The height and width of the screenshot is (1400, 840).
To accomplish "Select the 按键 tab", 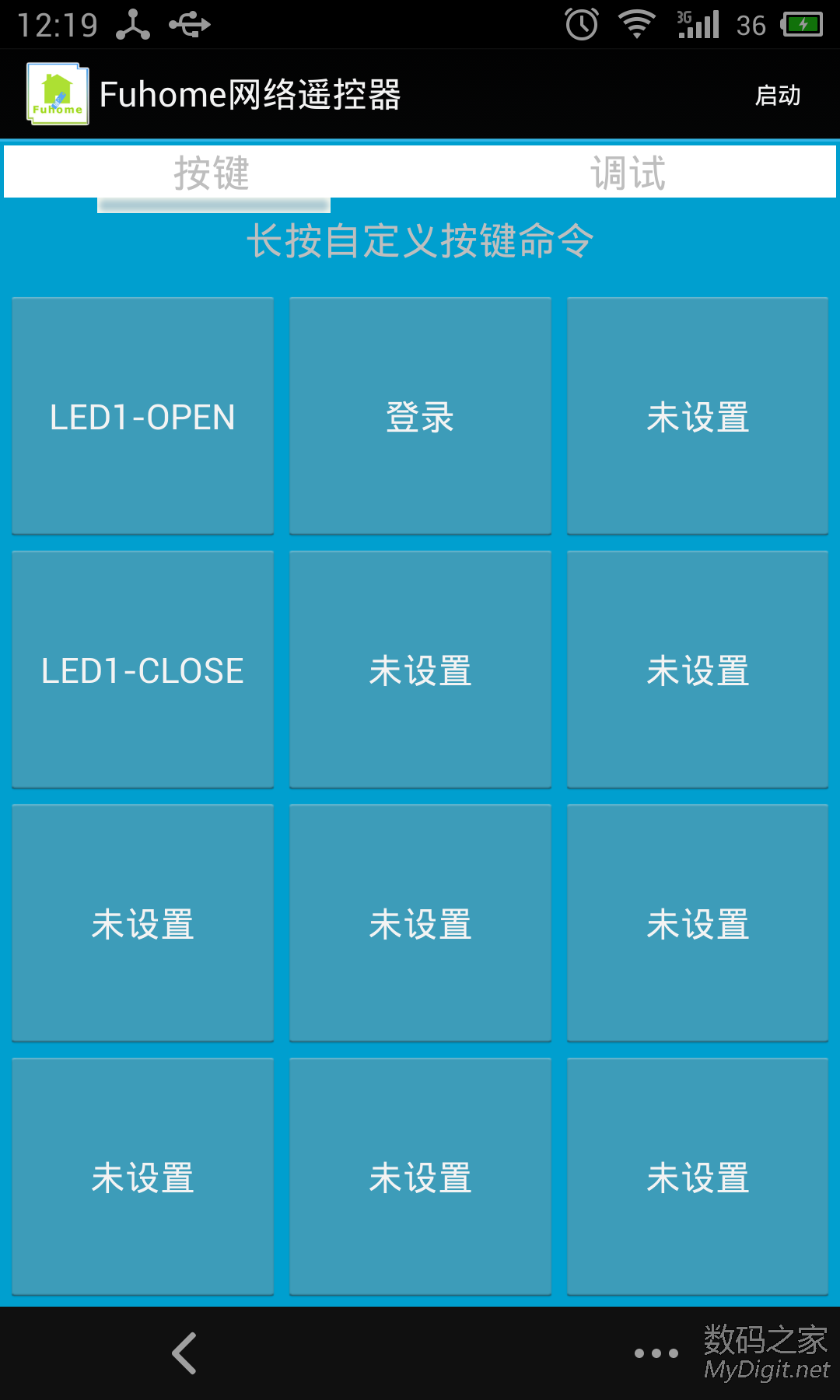I will tap(212, 173).
